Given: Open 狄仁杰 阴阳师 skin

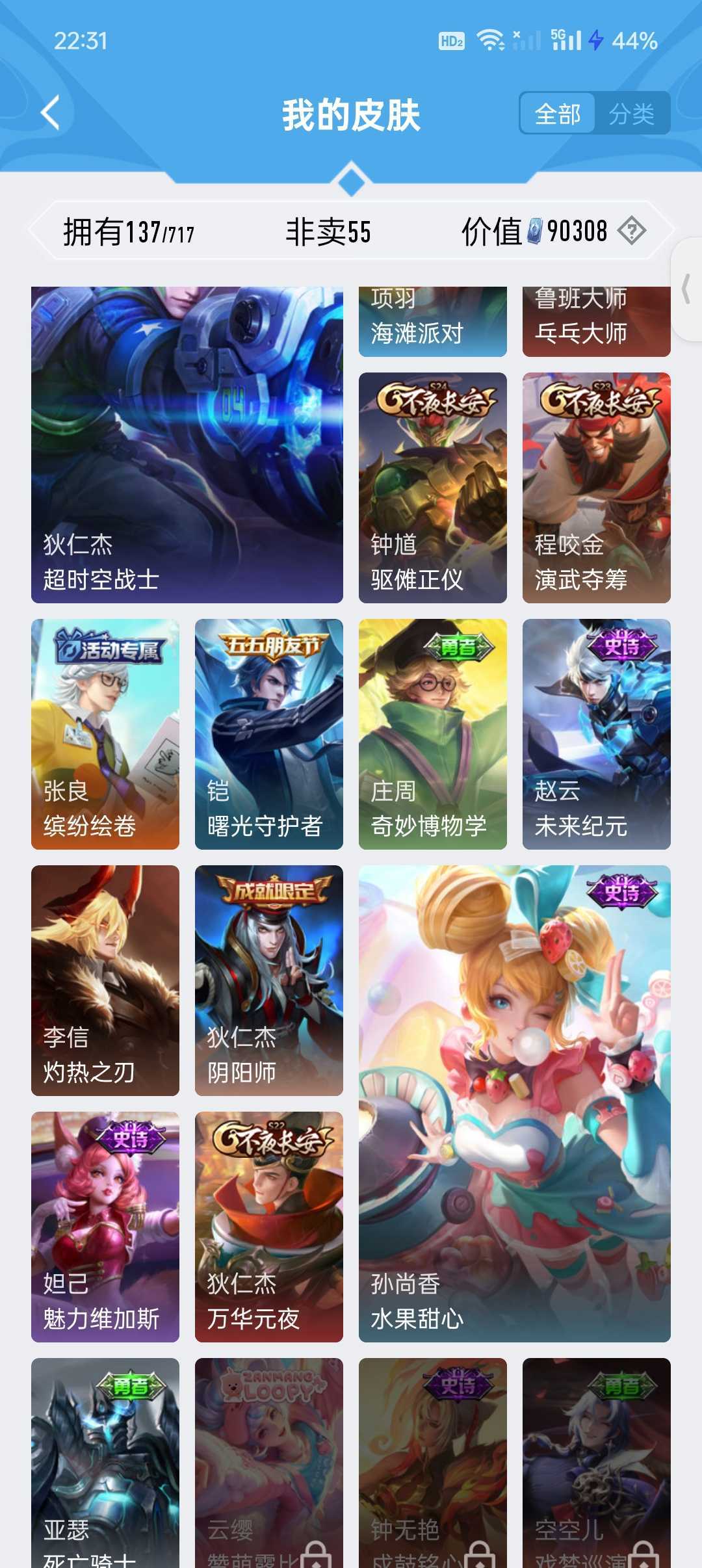Looking at the screenshot, I should click(269, 980).
